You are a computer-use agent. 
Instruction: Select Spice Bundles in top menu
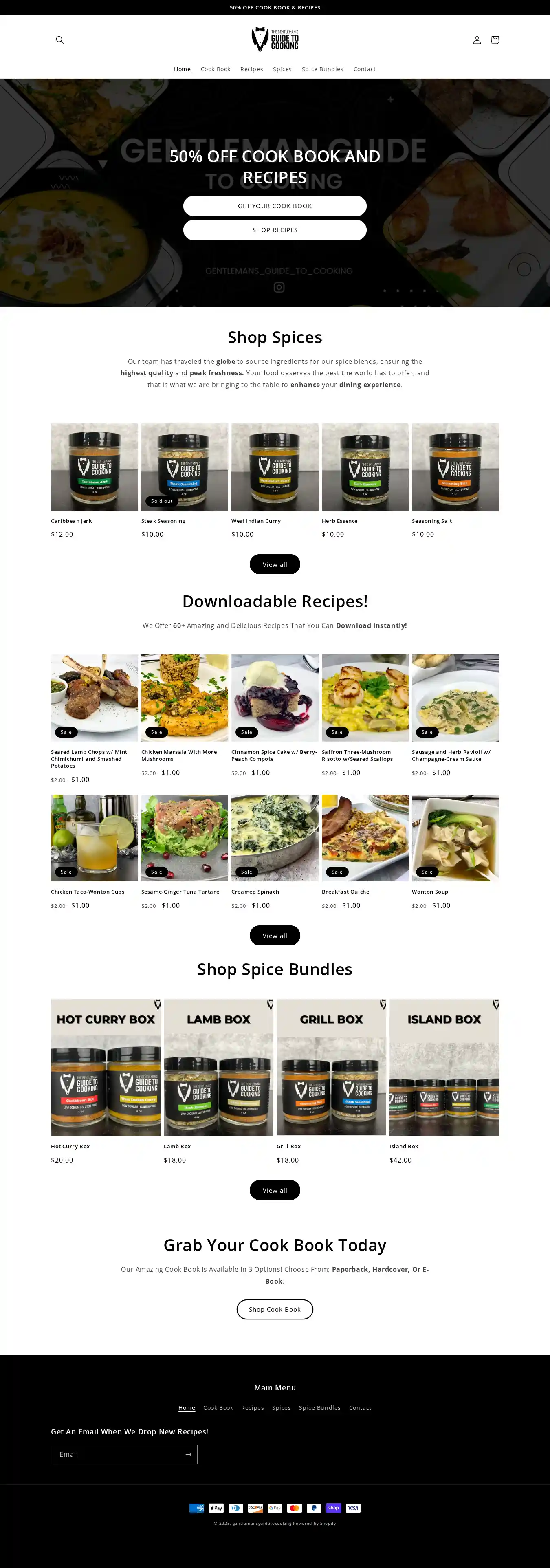point(322,69)
